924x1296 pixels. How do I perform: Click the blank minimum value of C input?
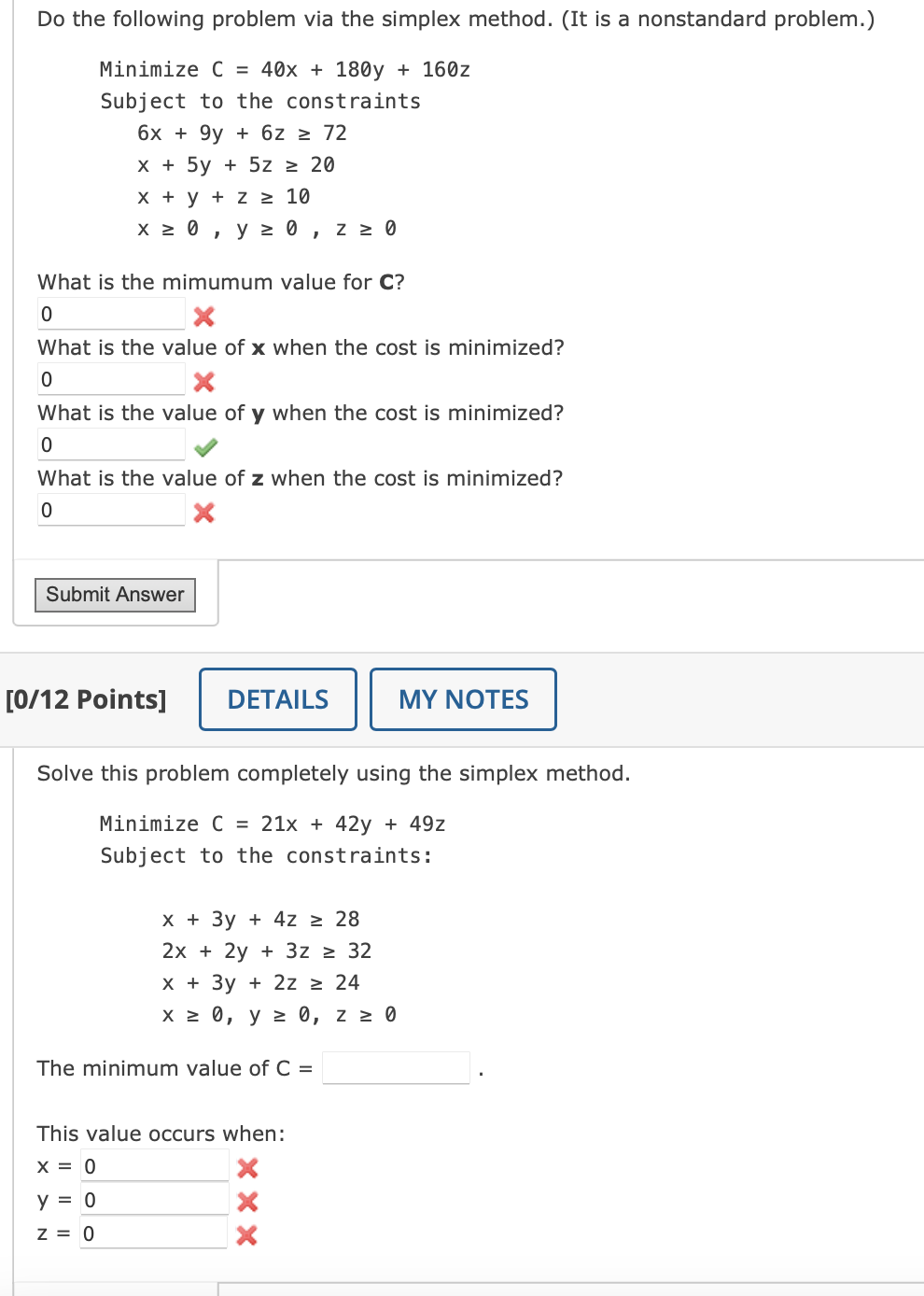tap(396, 1067)
